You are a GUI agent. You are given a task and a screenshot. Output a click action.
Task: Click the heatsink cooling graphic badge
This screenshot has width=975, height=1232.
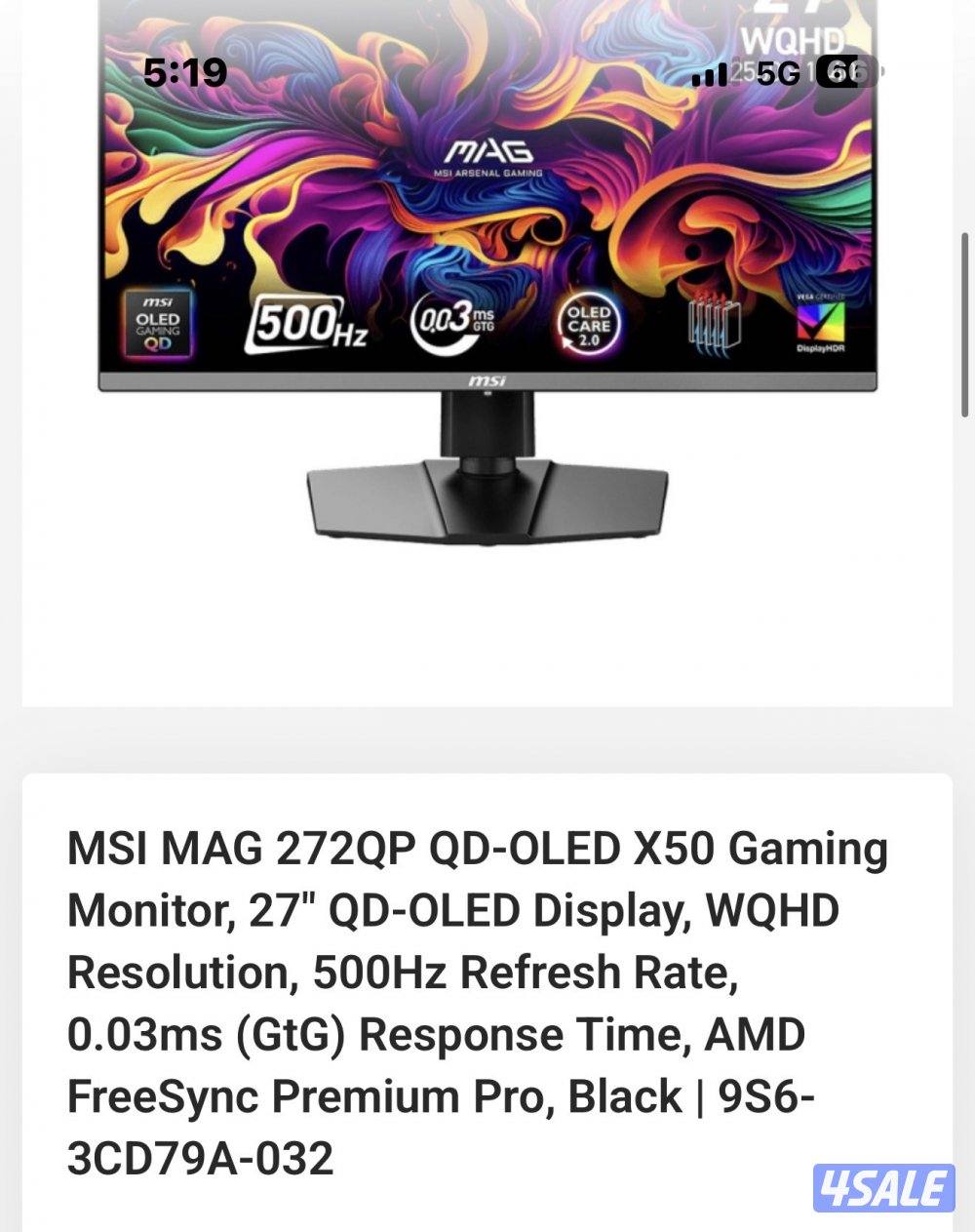(x=716, y=324)
